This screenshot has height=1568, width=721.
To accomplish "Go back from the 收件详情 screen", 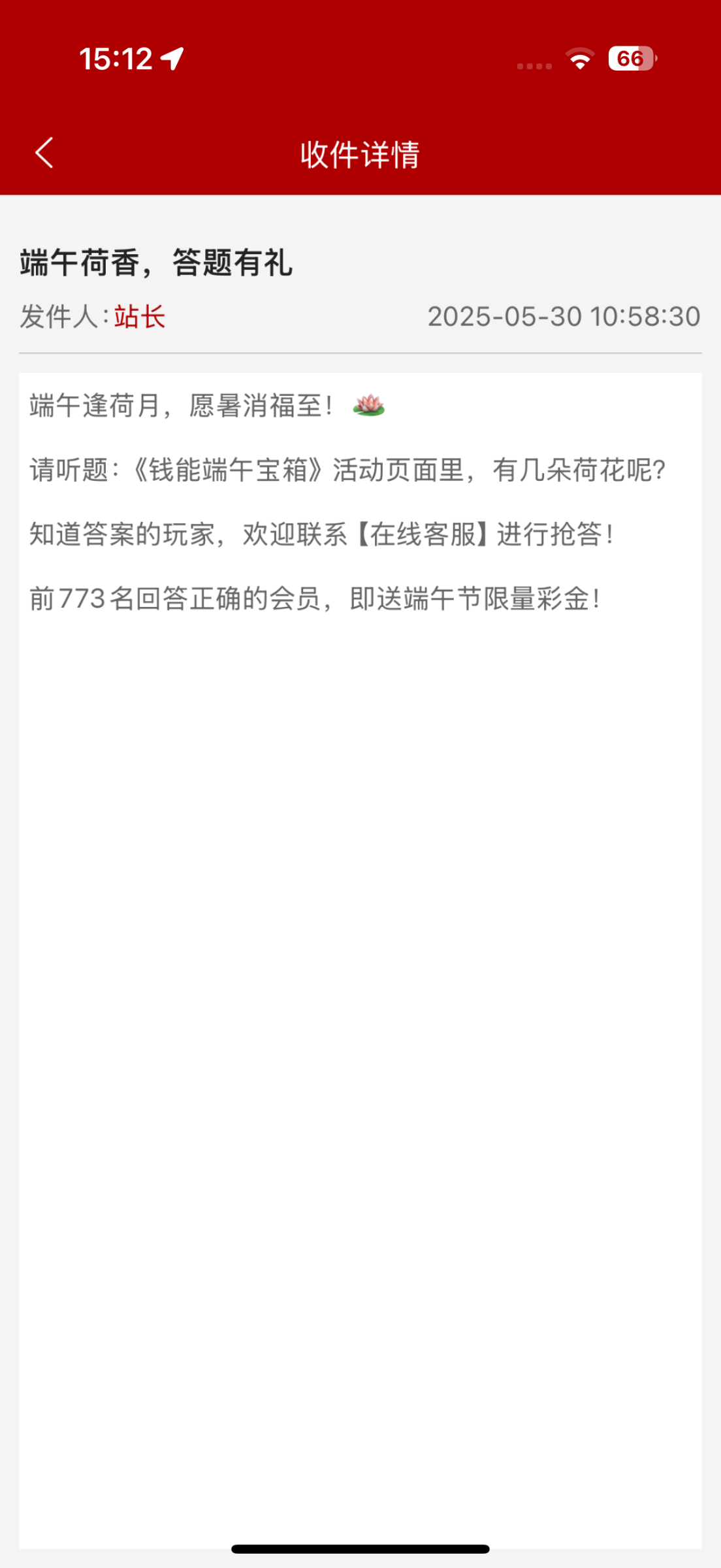I will (x=44, y=154).
